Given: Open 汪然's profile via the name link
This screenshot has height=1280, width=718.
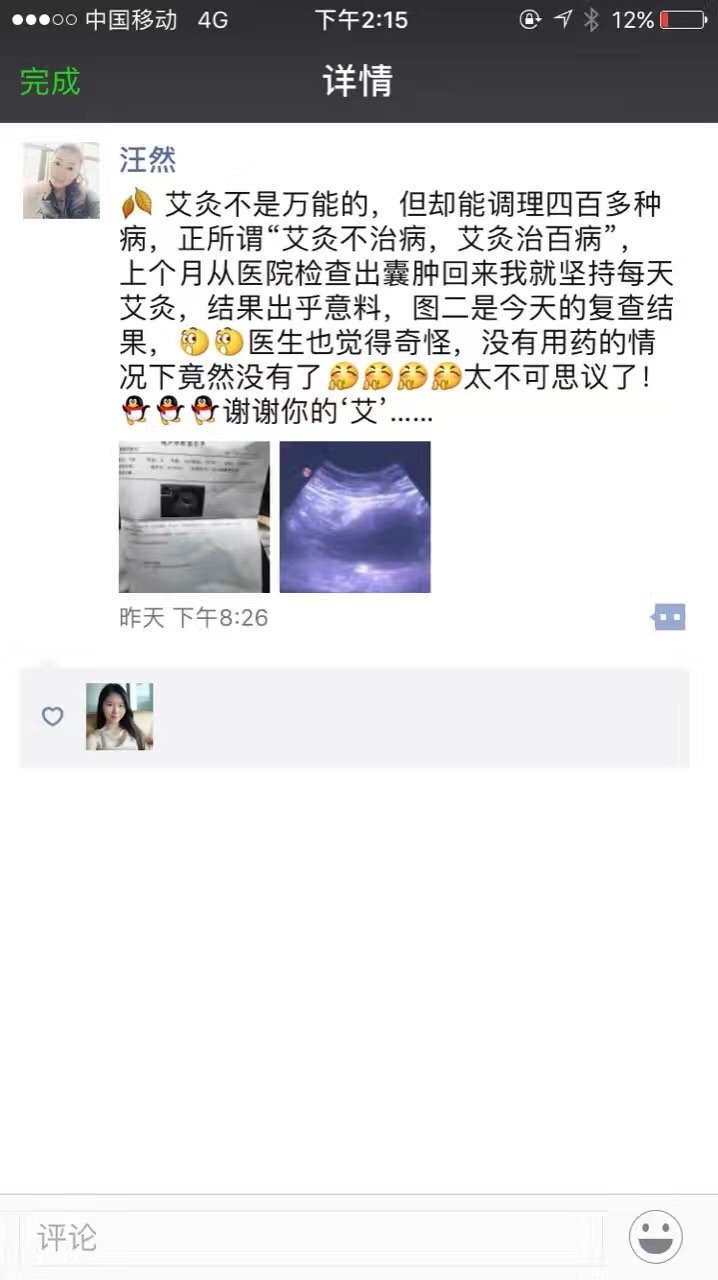Looking at the screenshot, I should click(148, 160).
